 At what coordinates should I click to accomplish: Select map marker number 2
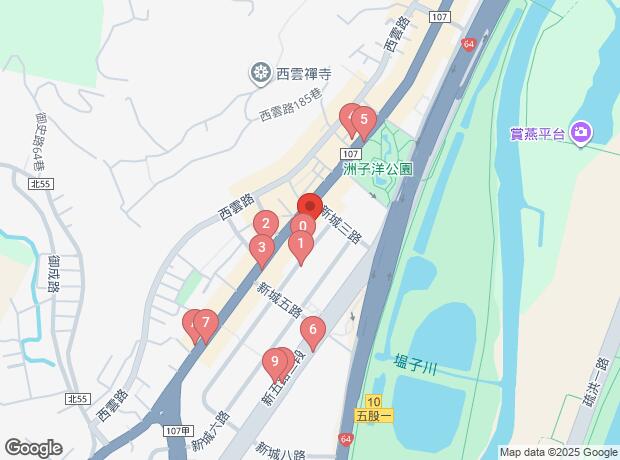pyautogui.click(x=265, y=225)
